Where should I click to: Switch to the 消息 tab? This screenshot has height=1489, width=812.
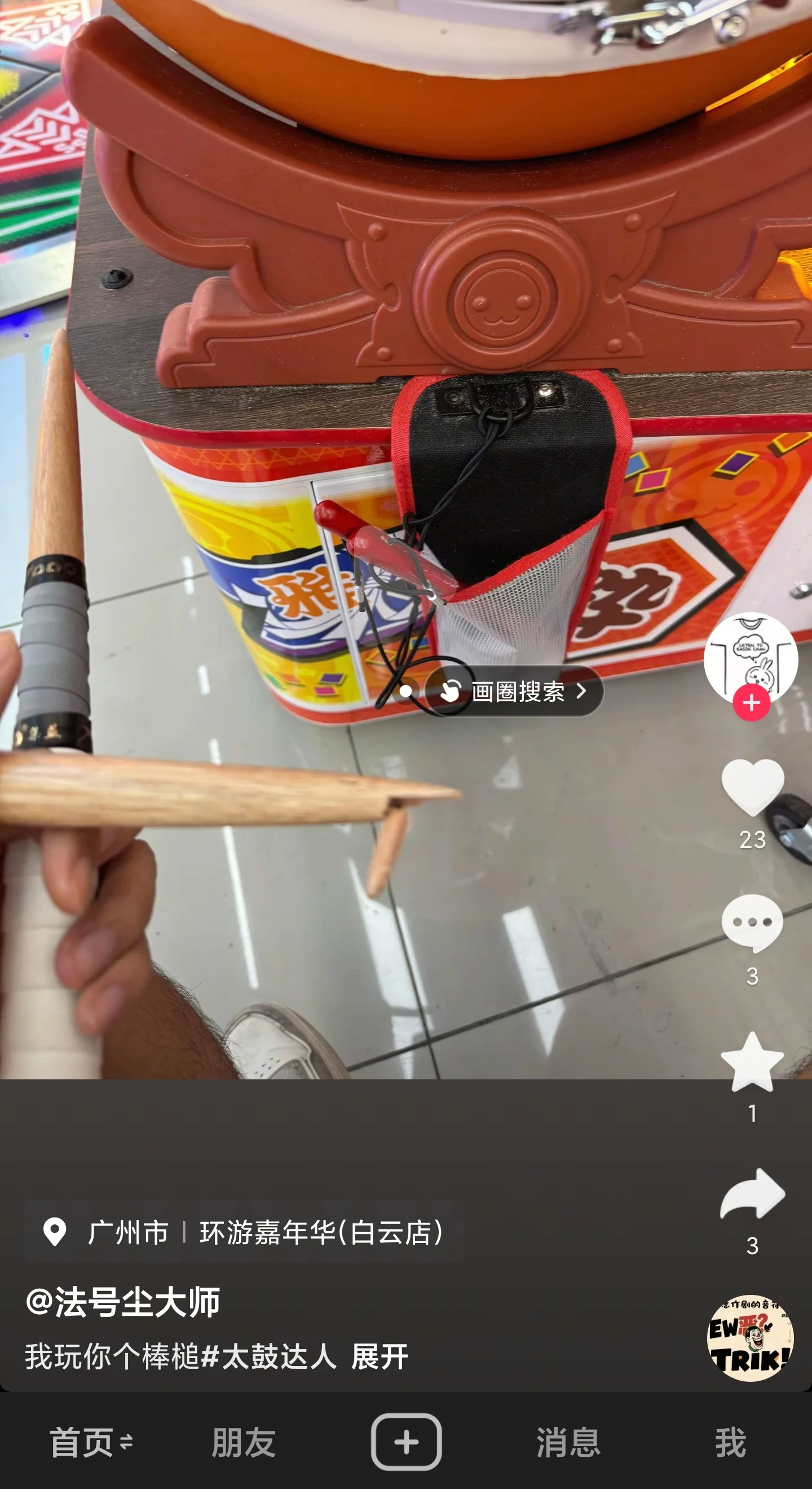pyautogui.click(x=568, y=1442)
